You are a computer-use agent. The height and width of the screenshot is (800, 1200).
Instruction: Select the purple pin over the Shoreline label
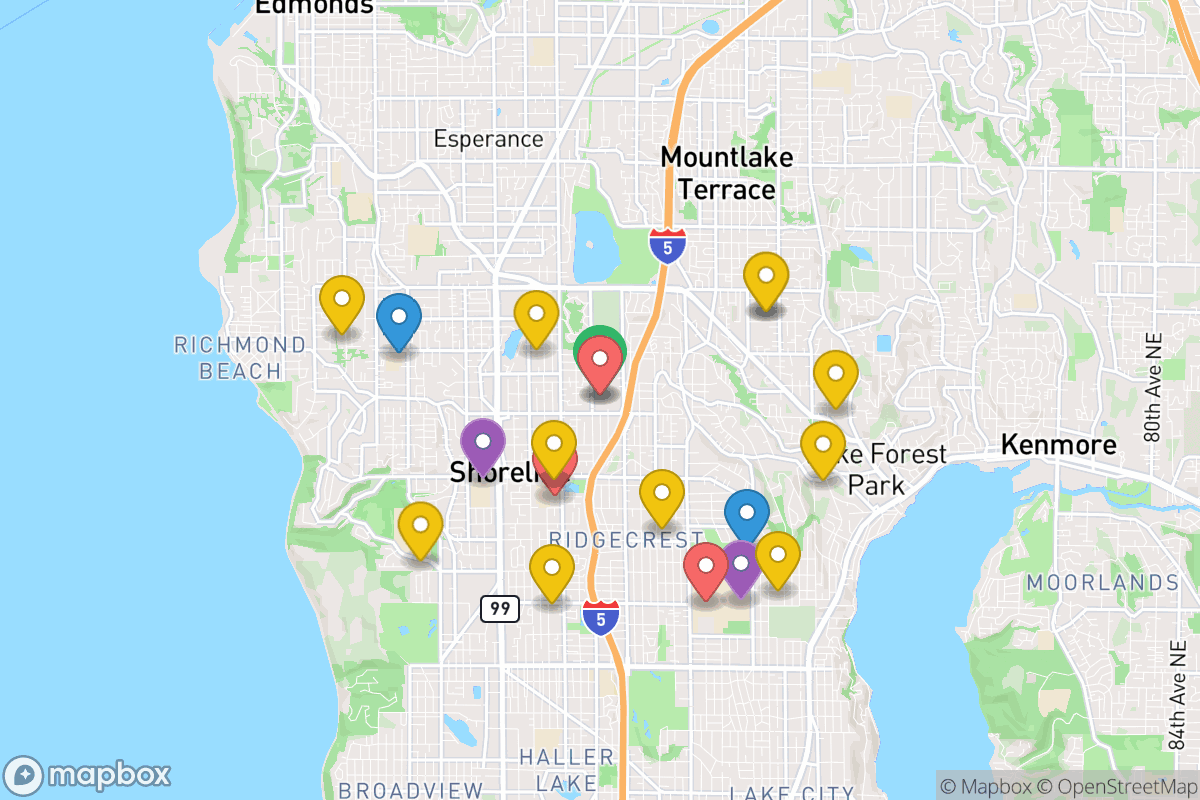pos(483,441)
